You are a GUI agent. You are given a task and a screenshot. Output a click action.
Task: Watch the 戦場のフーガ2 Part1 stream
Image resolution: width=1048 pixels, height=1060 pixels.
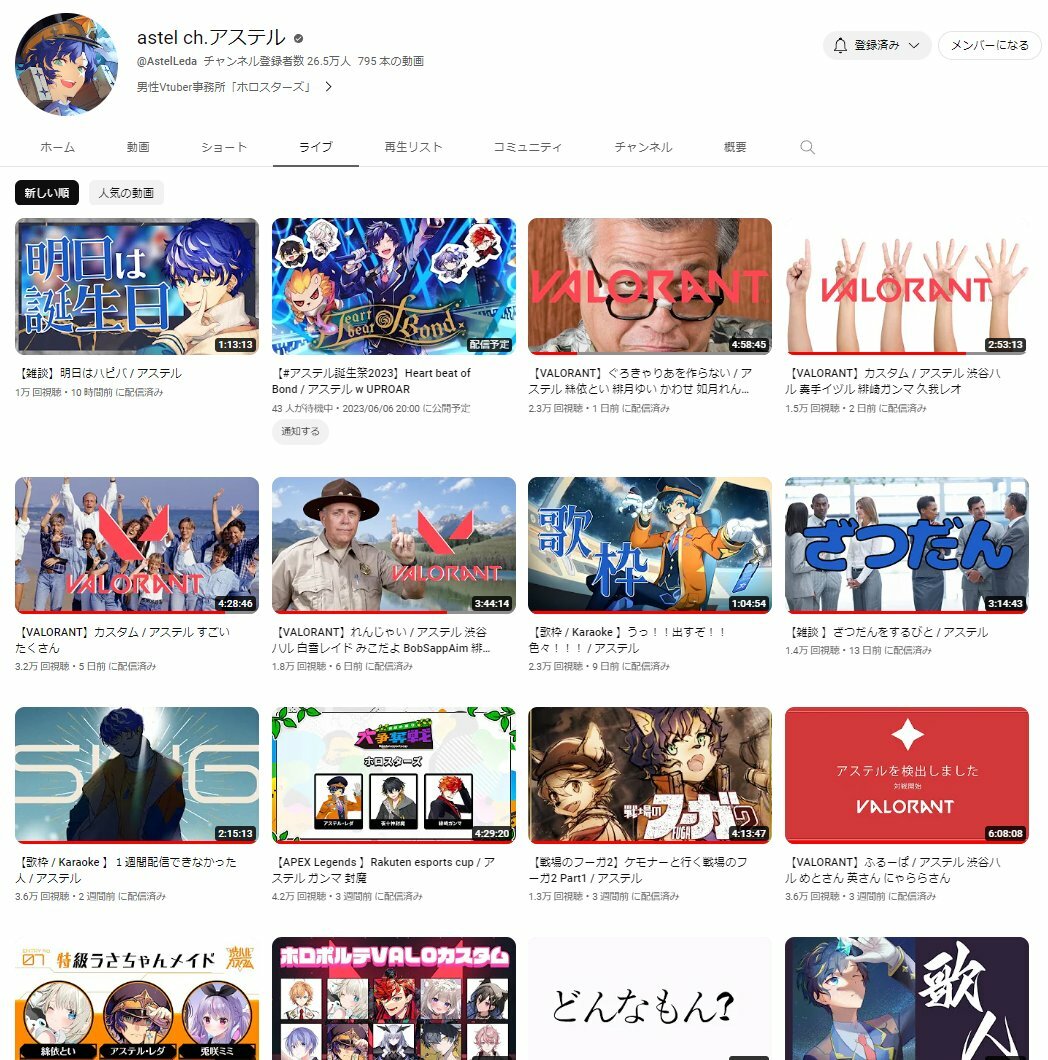649,775
